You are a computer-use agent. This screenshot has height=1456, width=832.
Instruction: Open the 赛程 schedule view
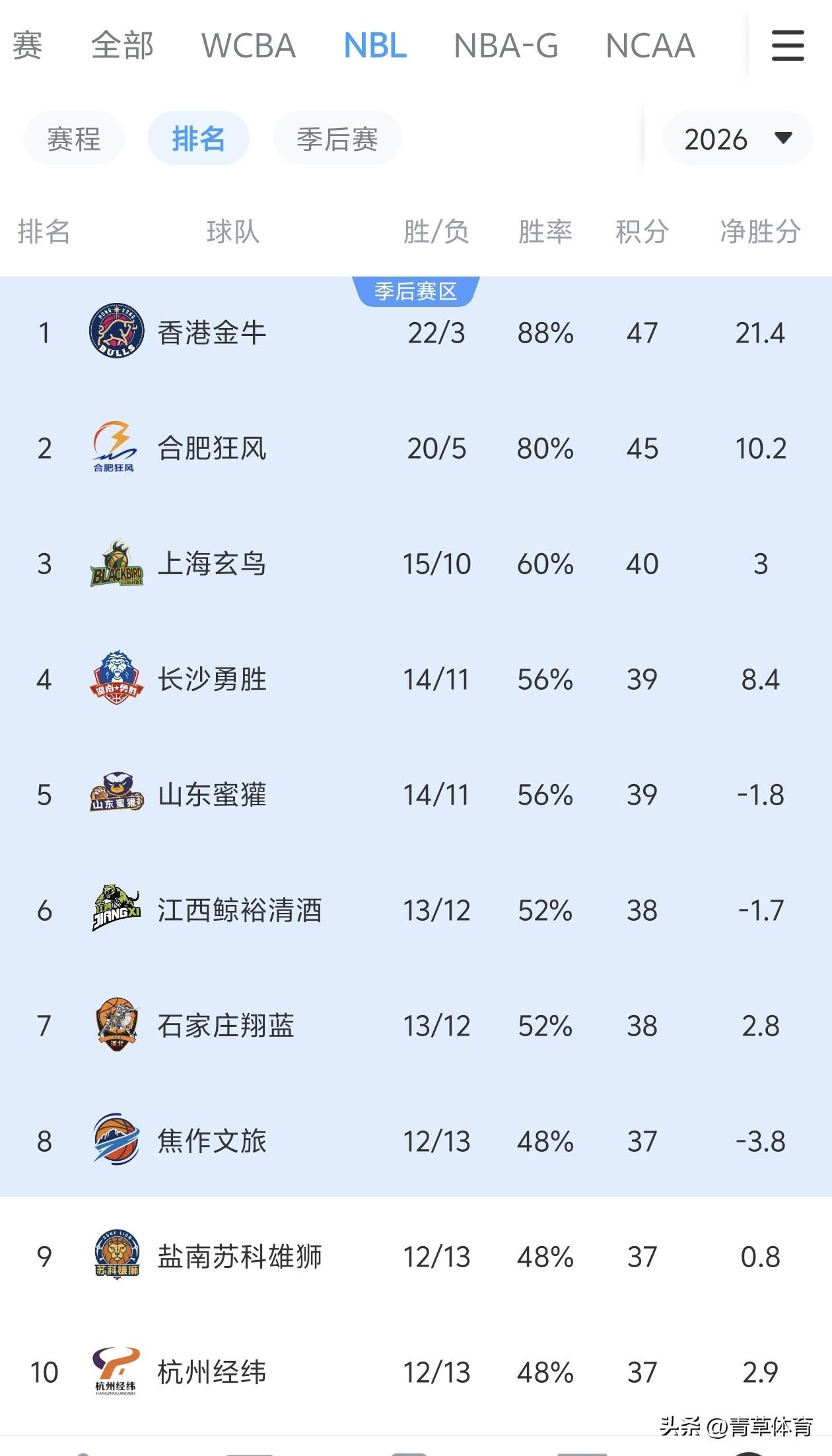pos(73,139)
